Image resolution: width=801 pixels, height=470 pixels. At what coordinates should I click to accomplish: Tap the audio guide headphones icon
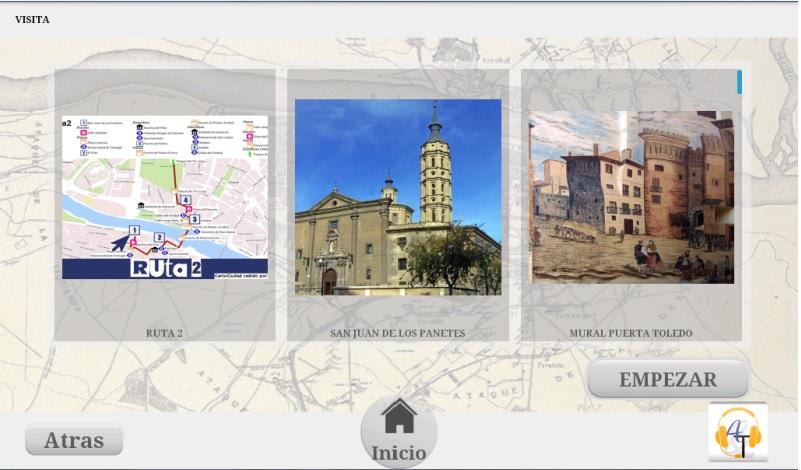point(738,432)
